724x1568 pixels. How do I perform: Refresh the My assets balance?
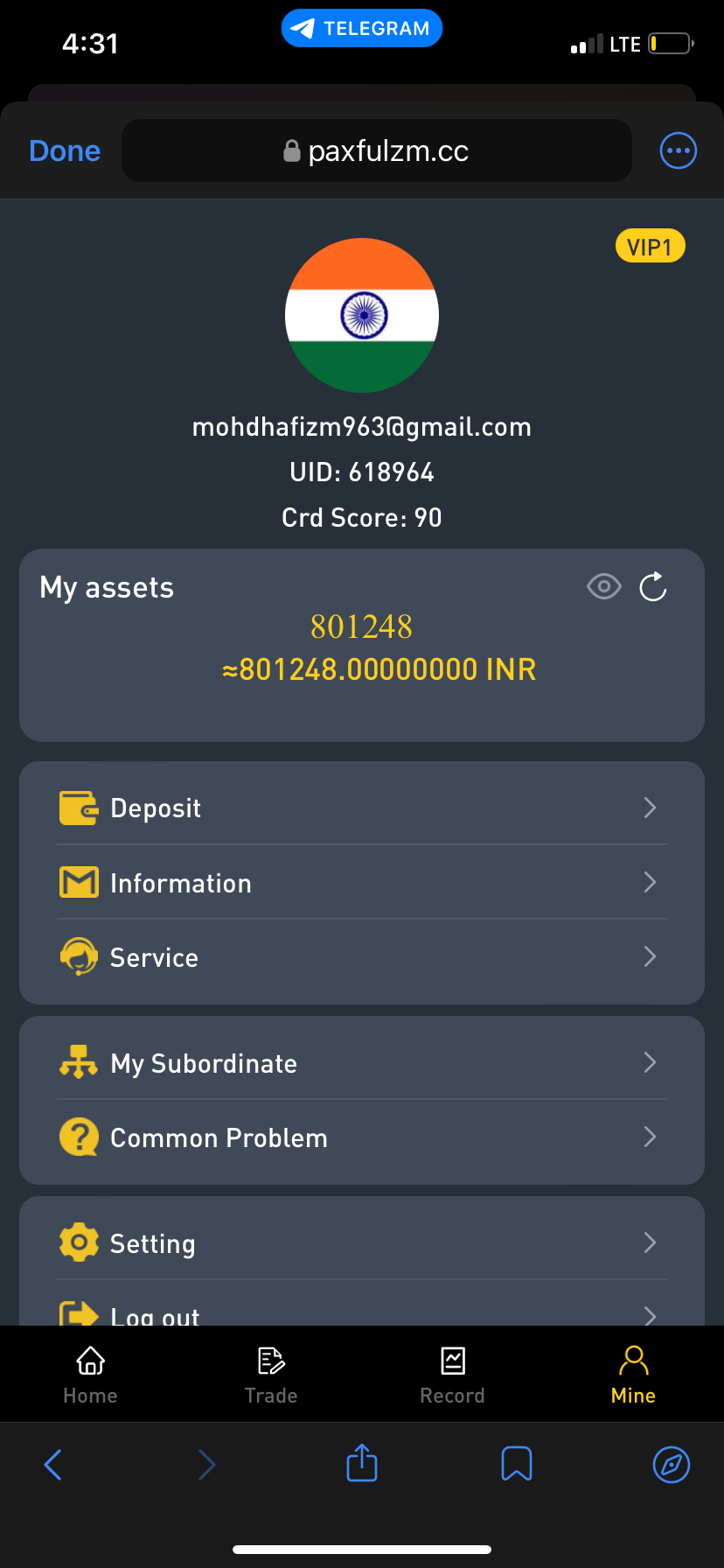(x=653, y=586)
